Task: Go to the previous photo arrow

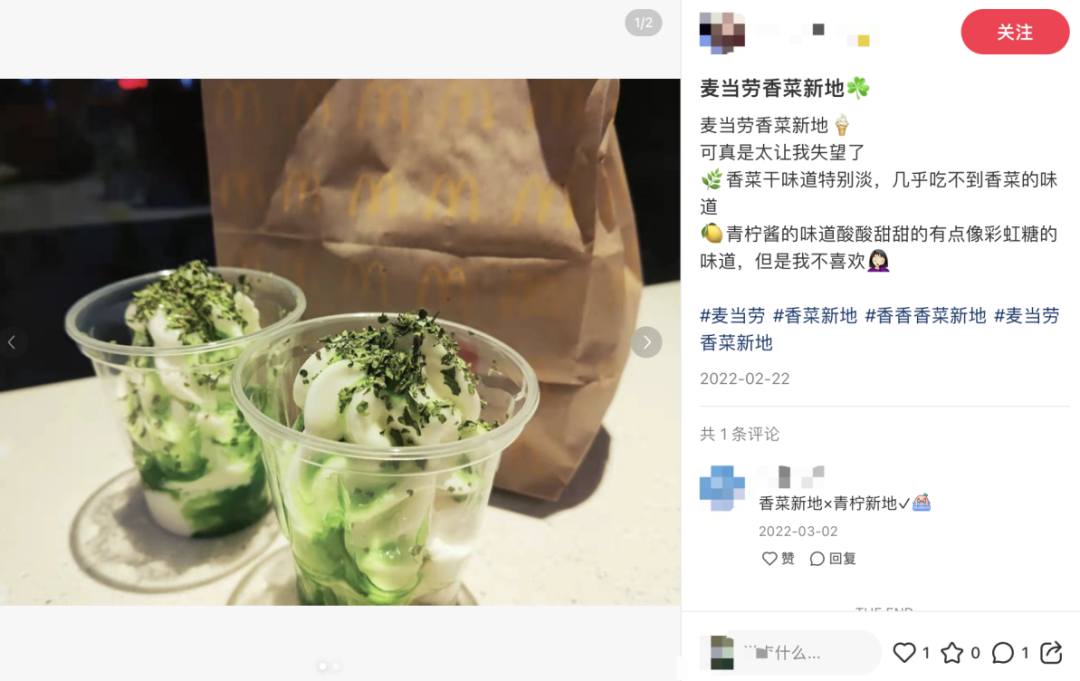Action: tap(12, 342)
